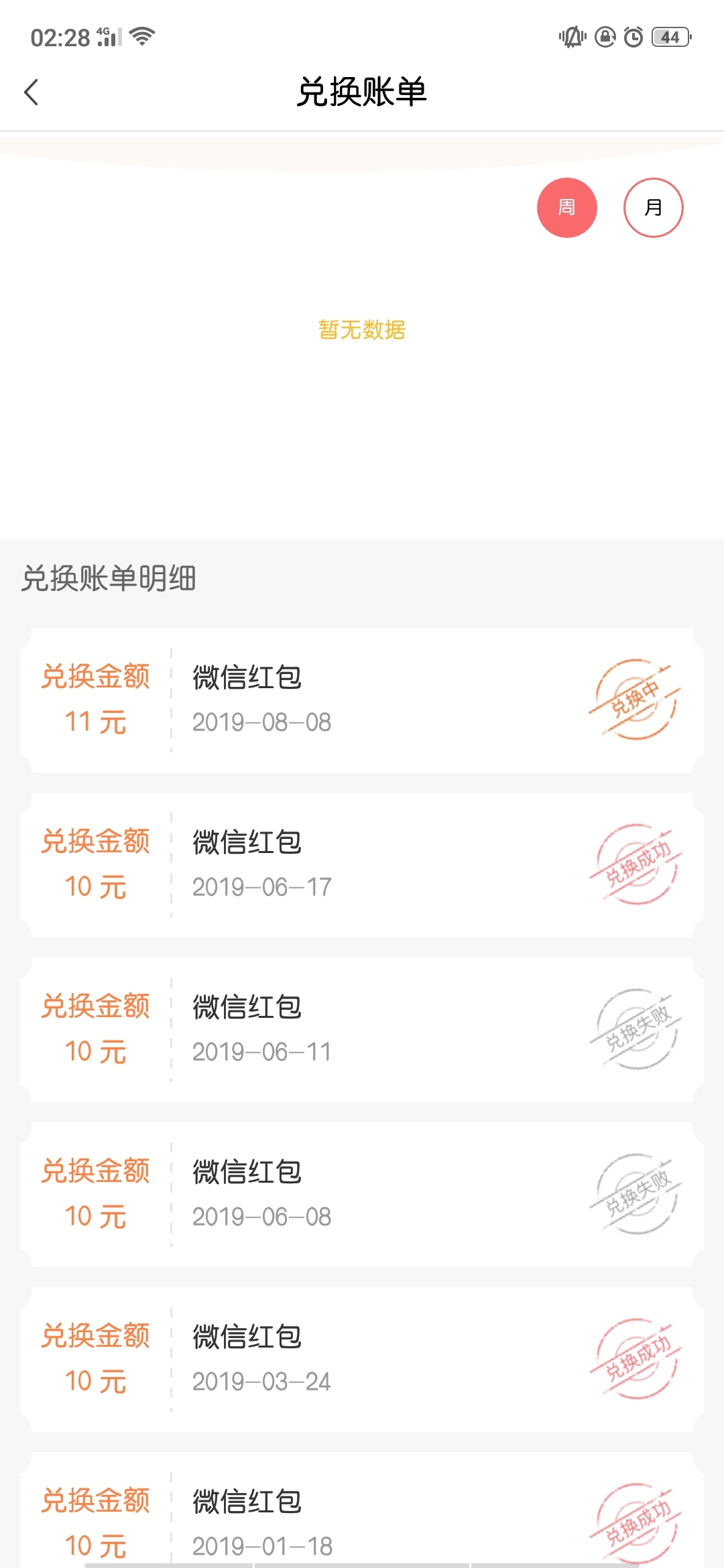View the failed exchange from 2019-06-11

coord(362,1029)
